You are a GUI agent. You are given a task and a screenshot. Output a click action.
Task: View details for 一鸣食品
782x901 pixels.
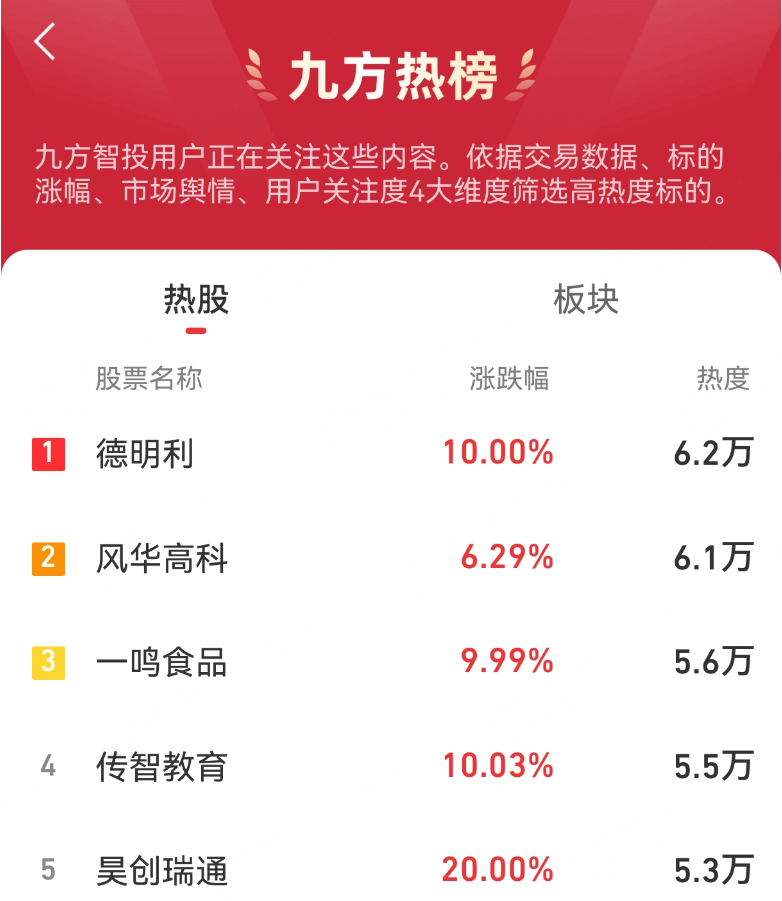point(391,662)
